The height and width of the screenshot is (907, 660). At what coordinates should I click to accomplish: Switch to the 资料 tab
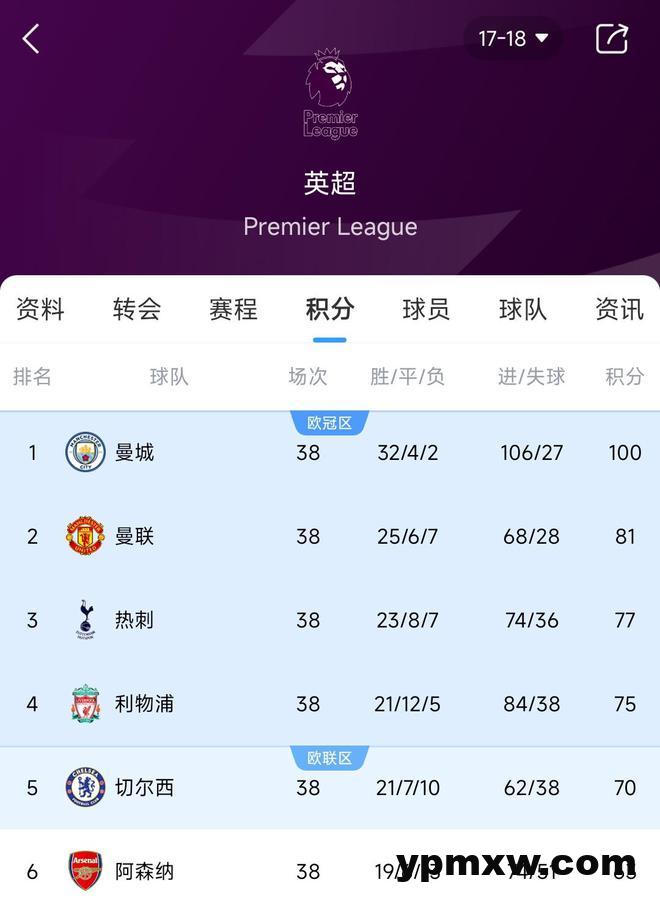40,310
